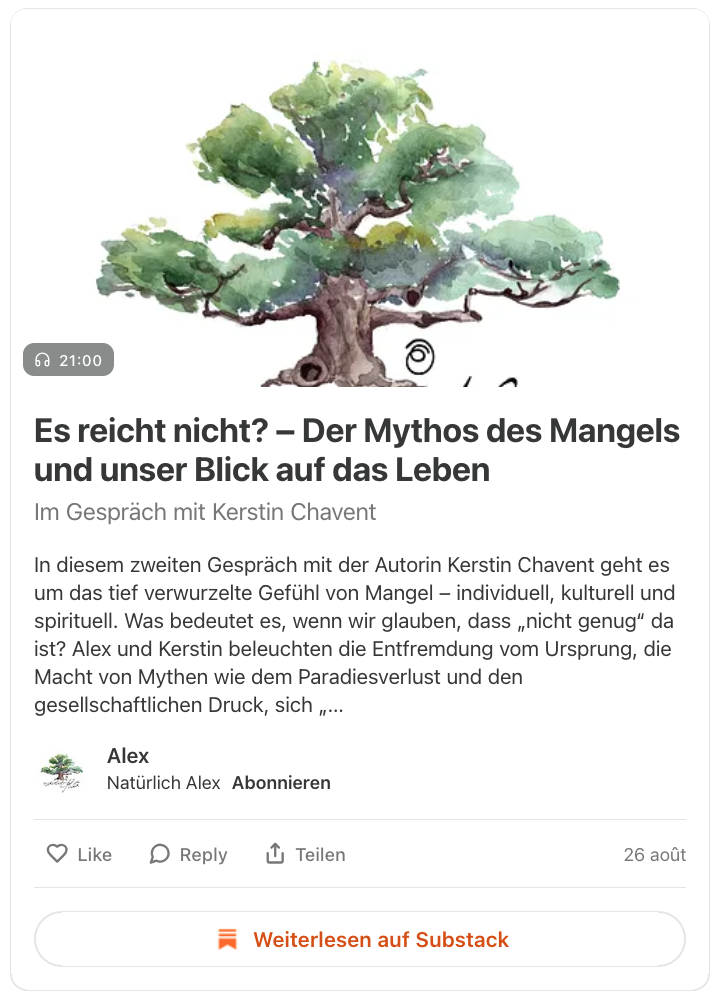Like this podcast post

point(79,854)
